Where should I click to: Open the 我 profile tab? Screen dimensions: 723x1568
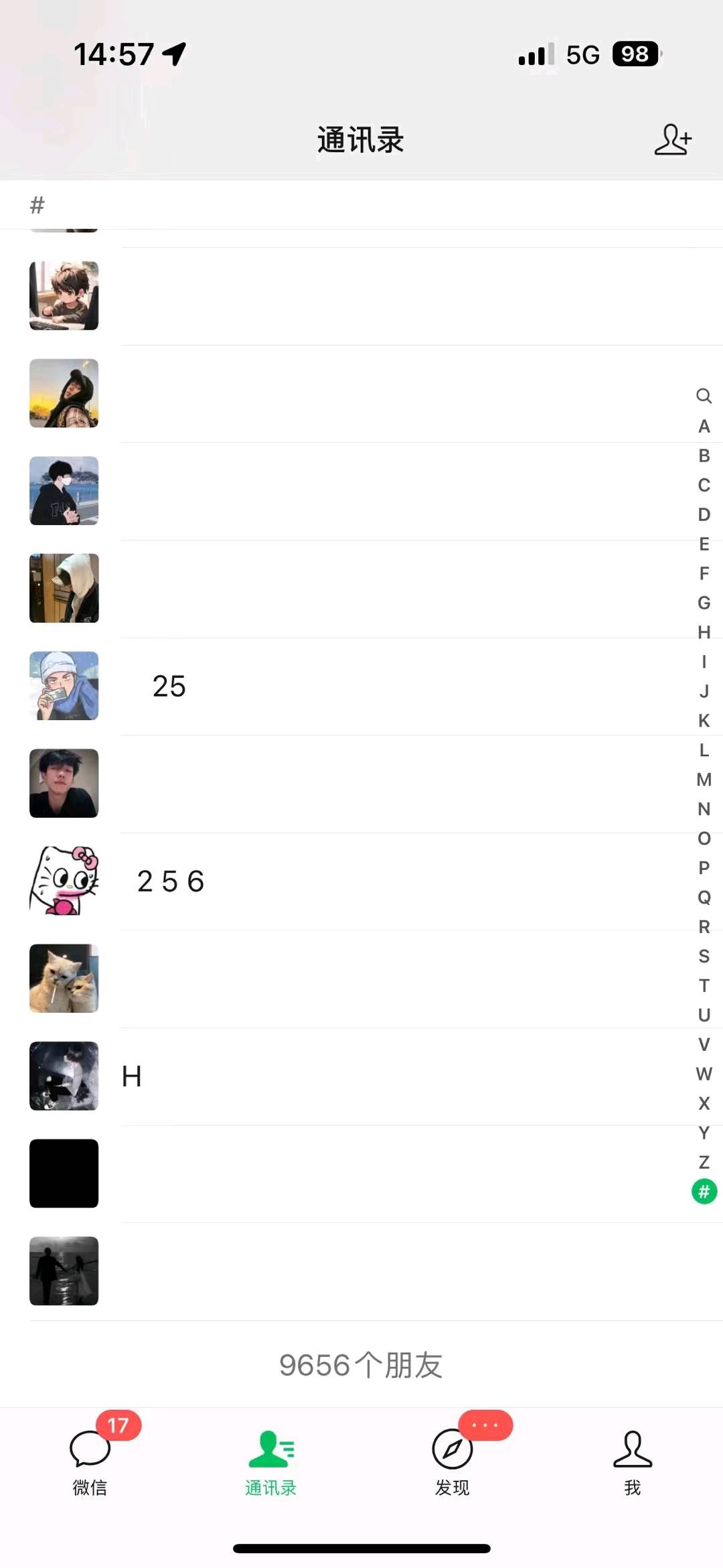pos(632,1461)
